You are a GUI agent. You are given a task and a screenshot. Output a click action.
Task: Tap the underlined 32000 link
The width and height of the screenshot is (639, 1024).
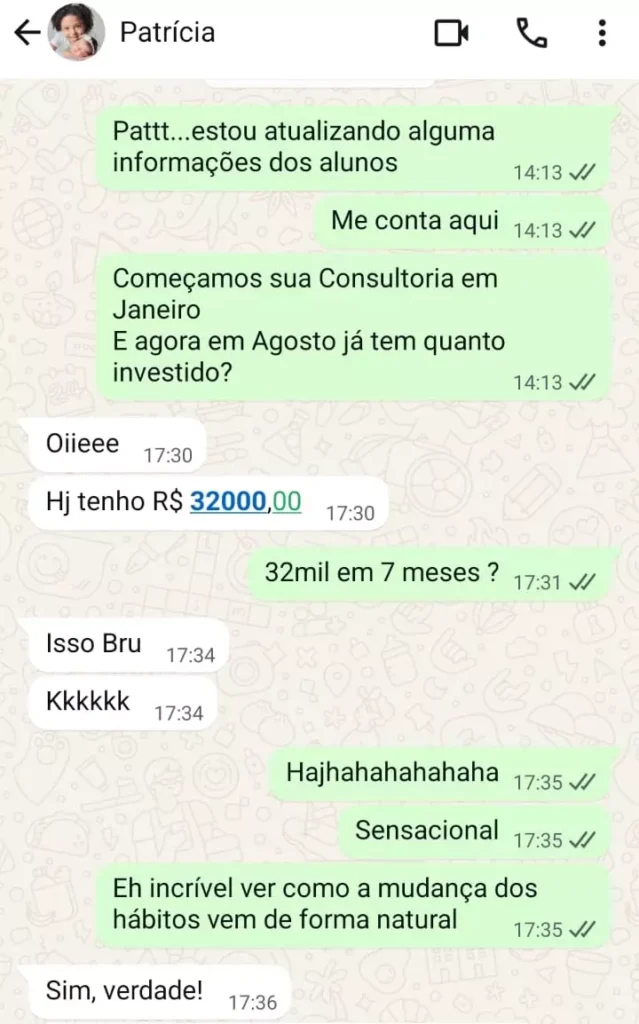(x=228, y=502)
